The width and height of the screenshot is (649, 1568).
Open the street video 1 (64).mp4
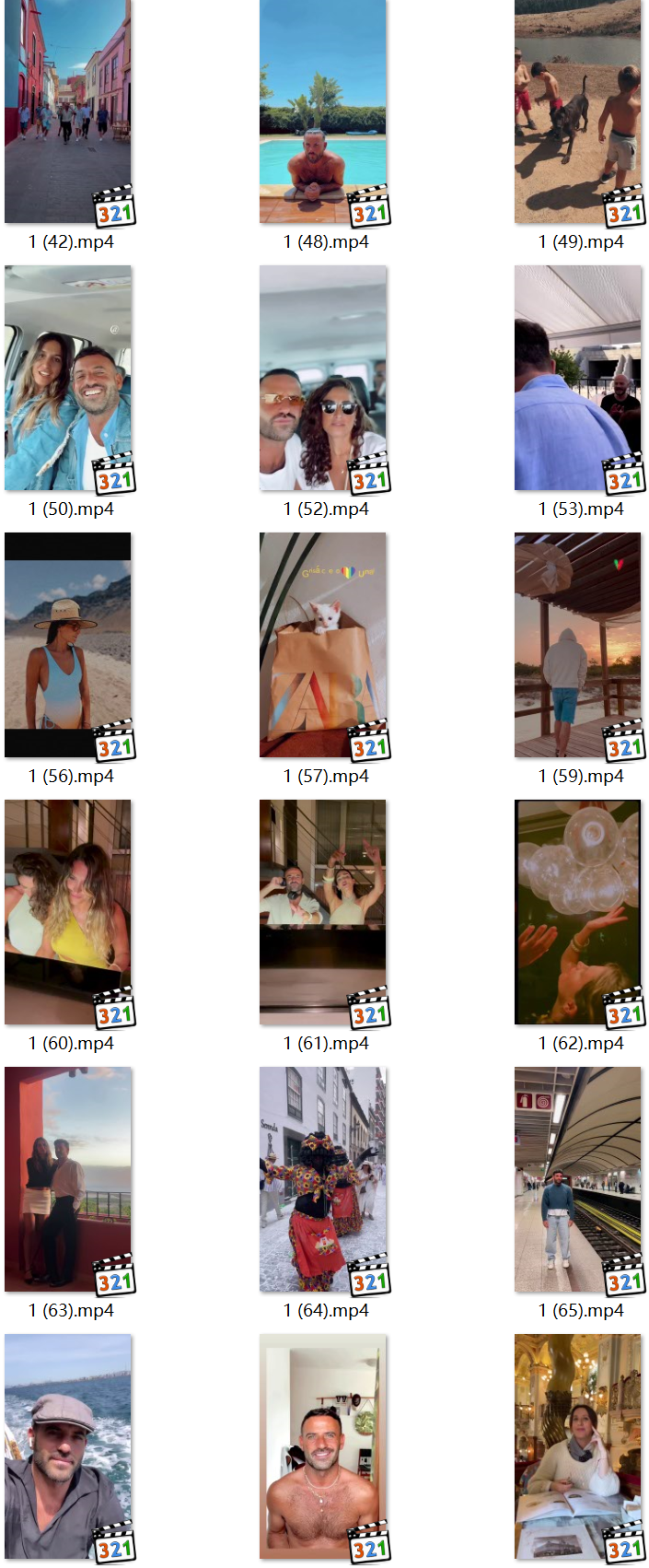[x=323, y=1179]
